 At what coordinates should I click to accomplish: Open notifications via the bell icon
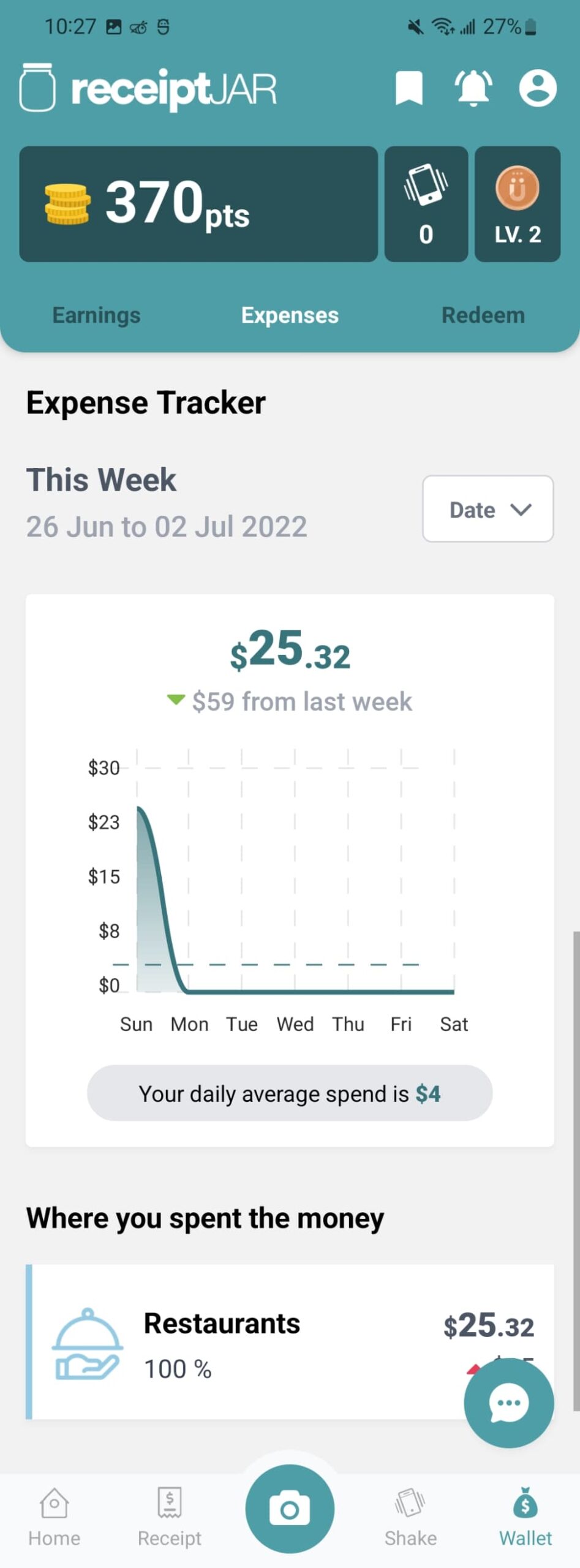click(472, 89)
